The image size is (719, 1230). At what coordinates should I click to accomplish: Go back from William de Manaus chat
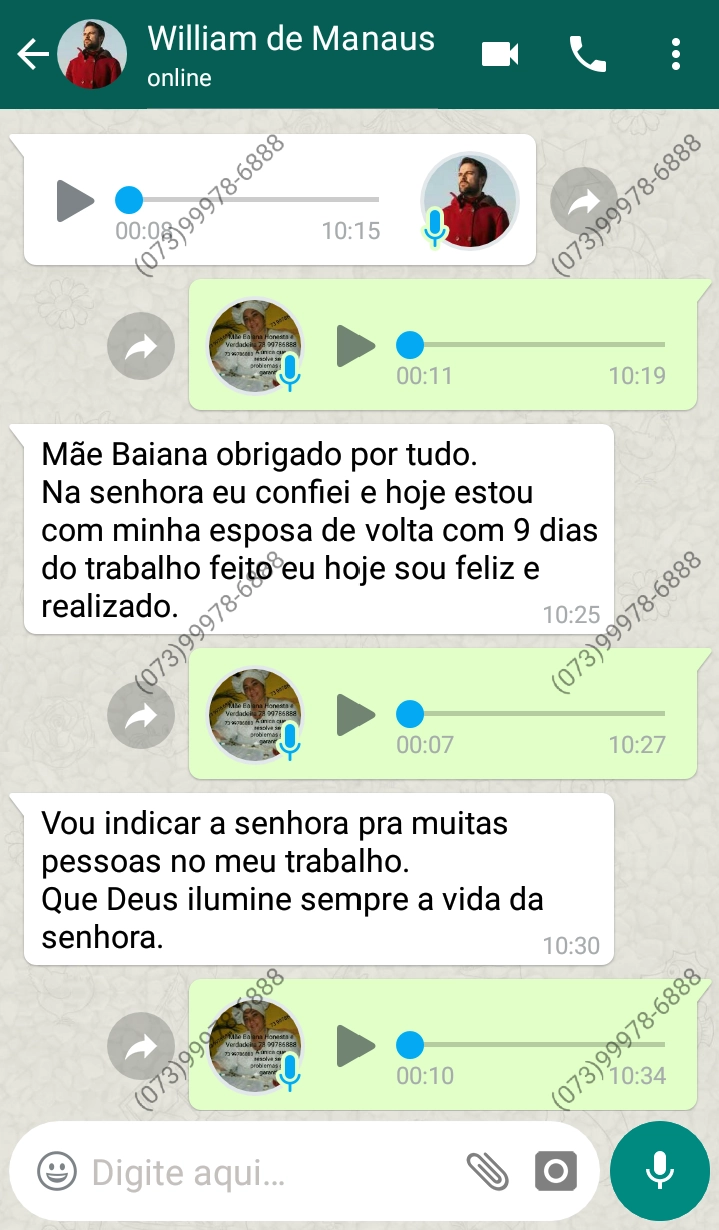pos(32,54)
